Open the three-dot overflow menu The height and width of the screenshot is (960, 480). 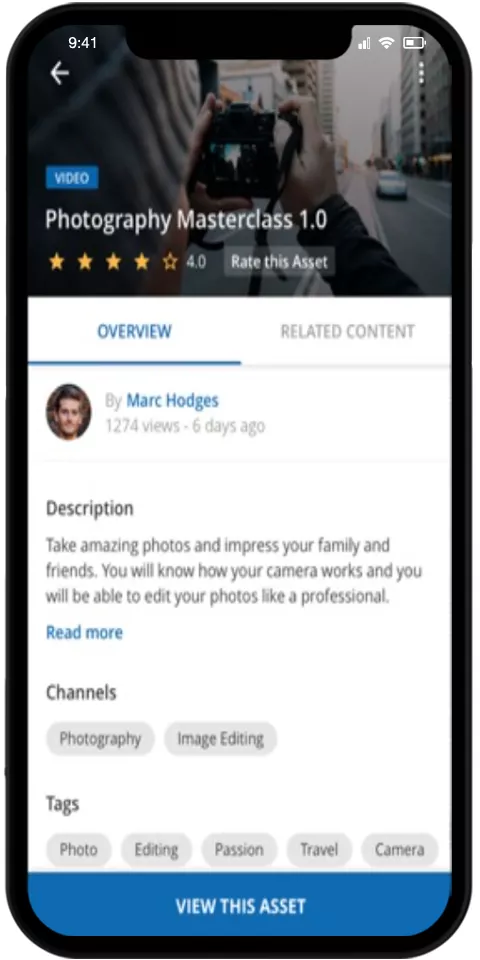[421, 72]
